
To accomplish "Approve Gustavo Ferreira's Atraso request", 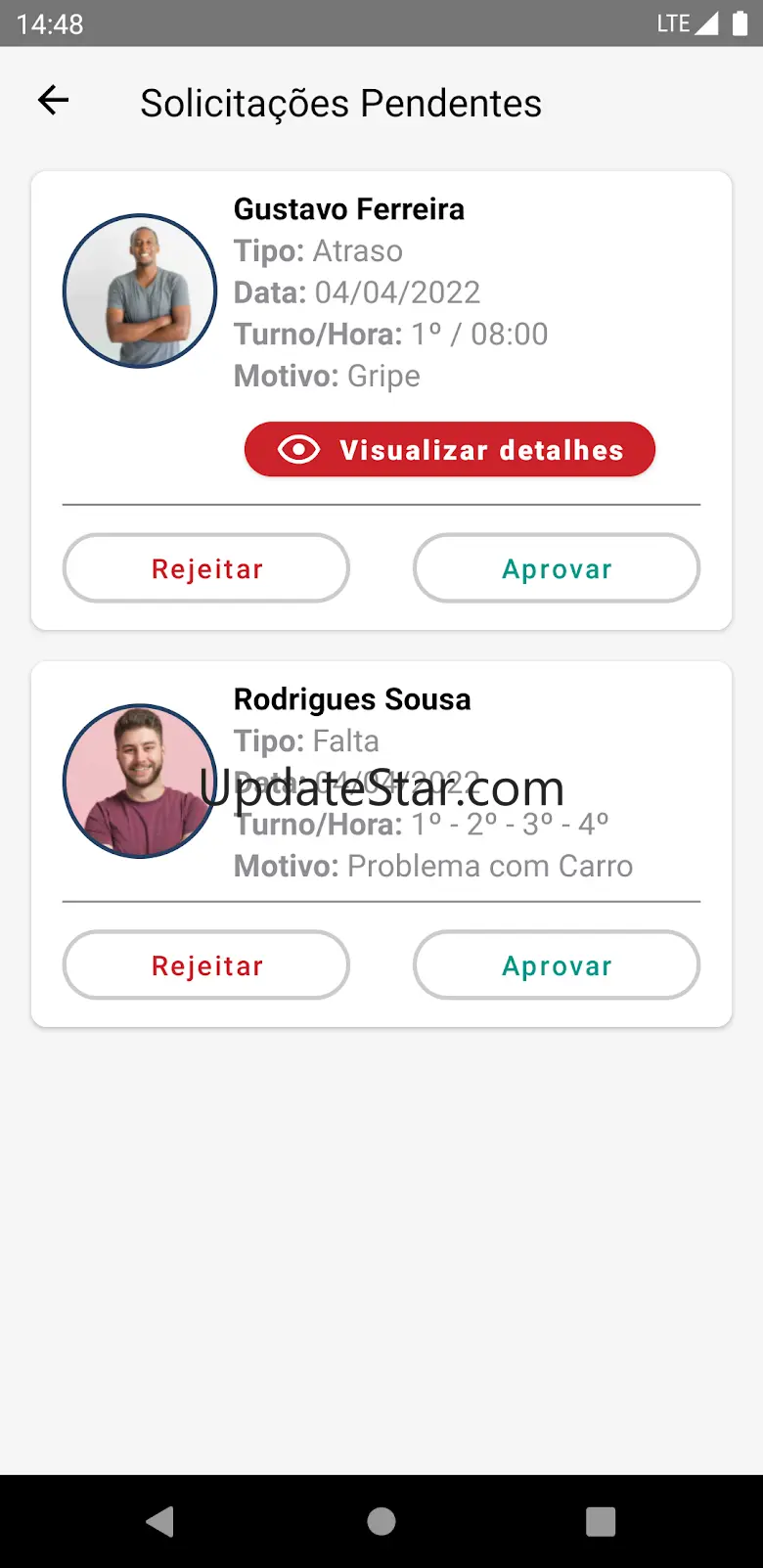I will [557, 568].
